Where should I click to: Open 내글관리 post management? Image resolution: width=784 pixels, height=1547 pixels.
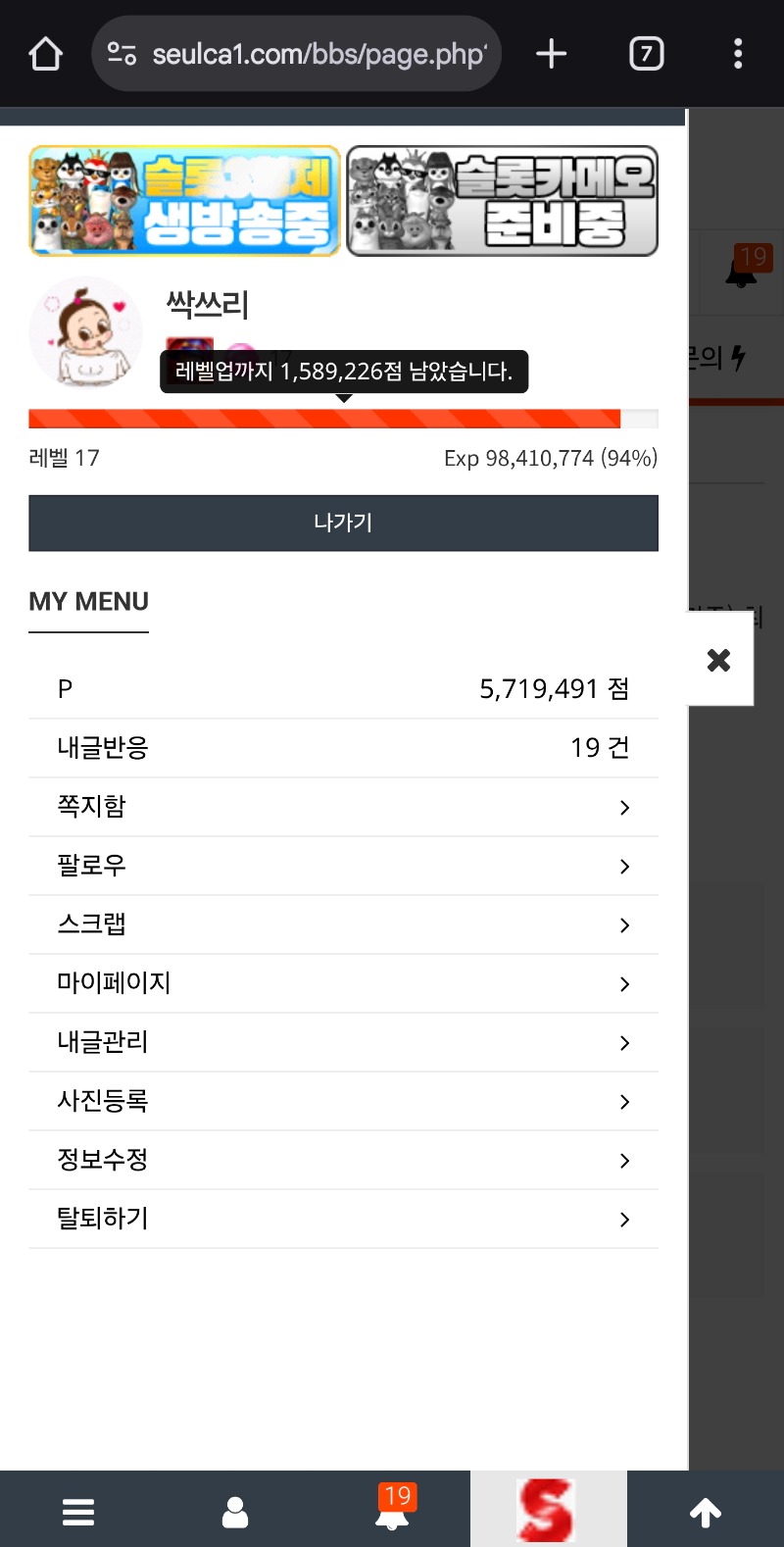[x=343, y=1042]
